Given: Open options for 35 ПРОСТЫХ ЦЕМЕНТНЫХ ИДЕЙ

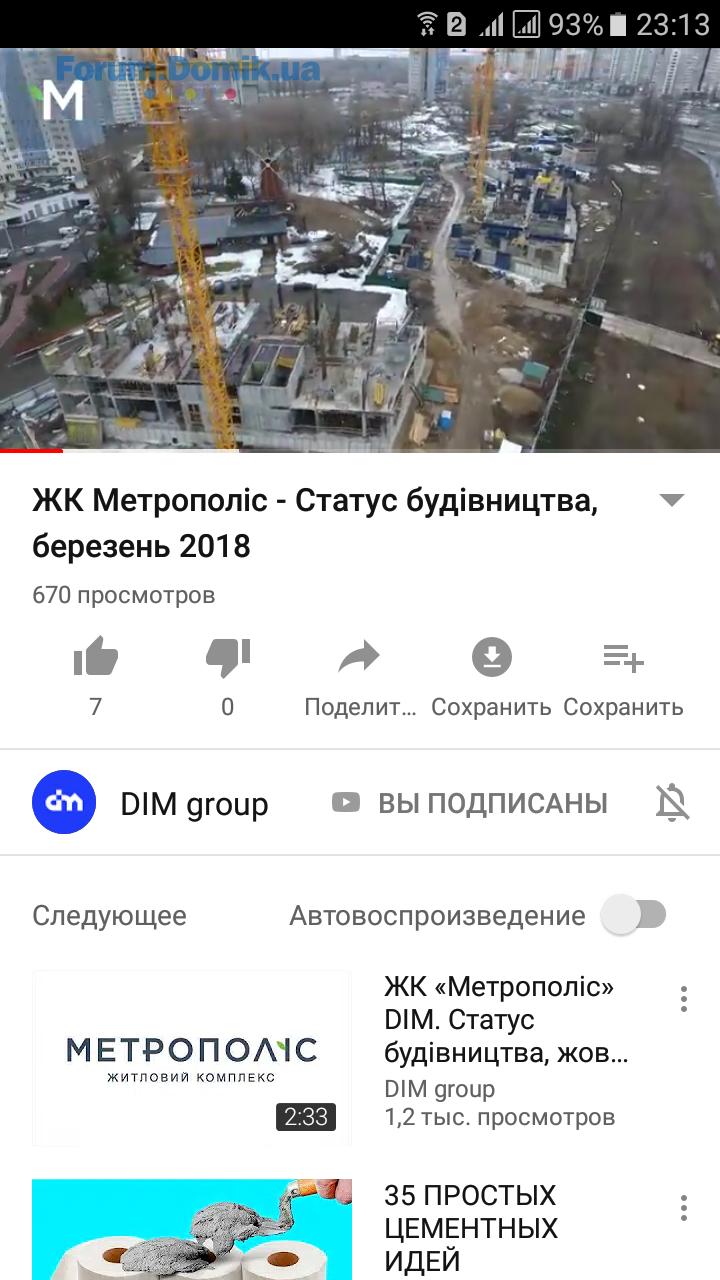Looking at the screenshot, I should pyautogui.click(x=684, y=1208).
